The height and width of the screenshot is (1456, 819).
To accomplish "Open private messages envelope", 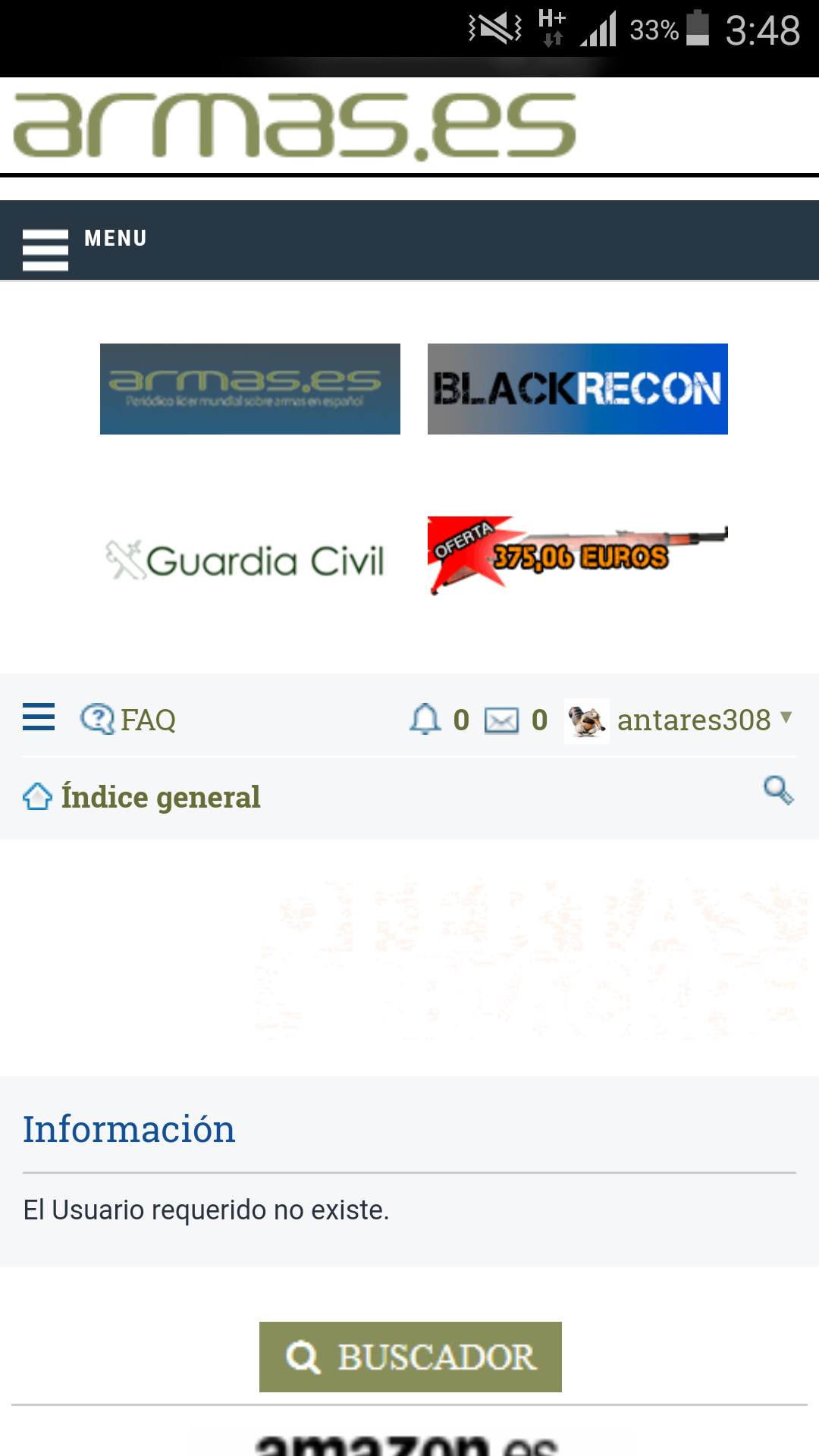I will point(502,720).
